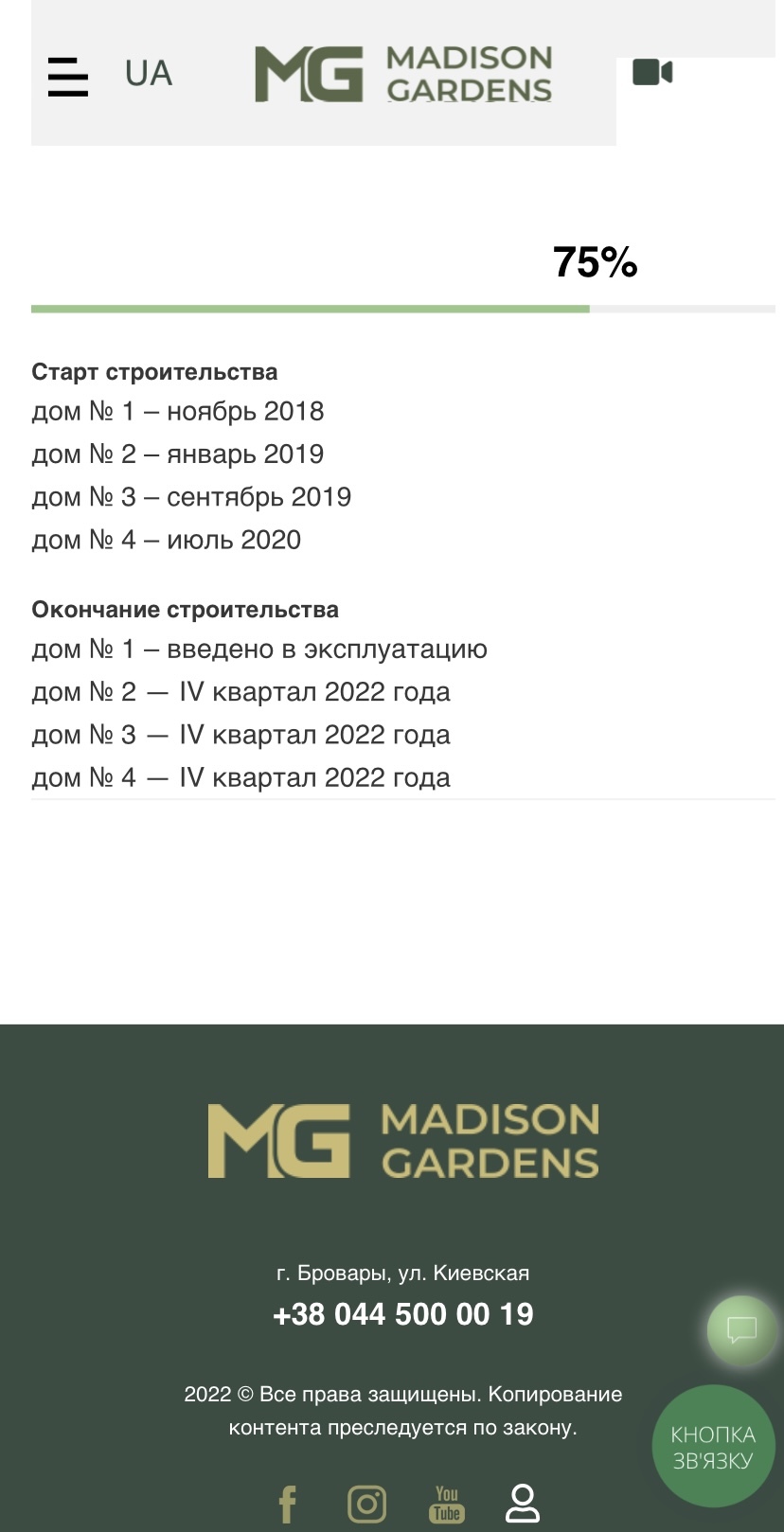Open the Instagram profile
The width and height of the screenshot is (784, 1532).
pos(366,1503)
